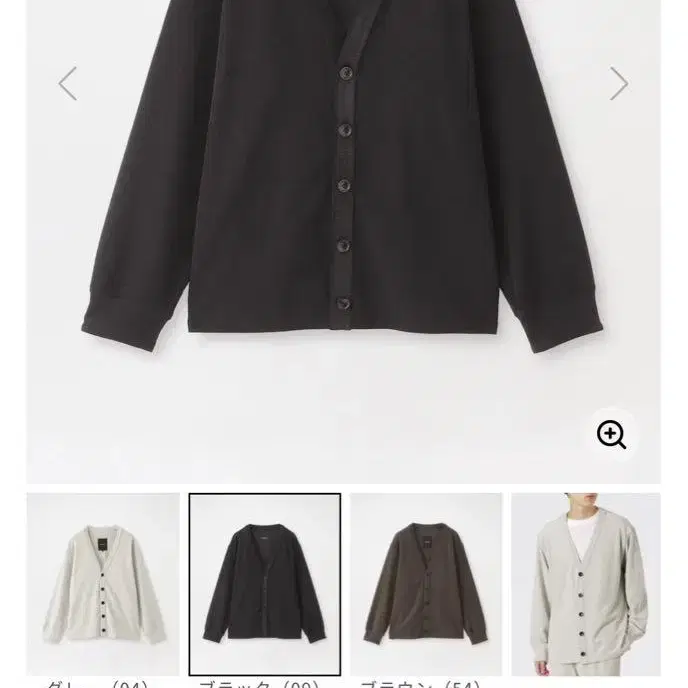View the photo of the model wearing the cardigan
This screenshot has height=688, width=688.
coord(586,584)
